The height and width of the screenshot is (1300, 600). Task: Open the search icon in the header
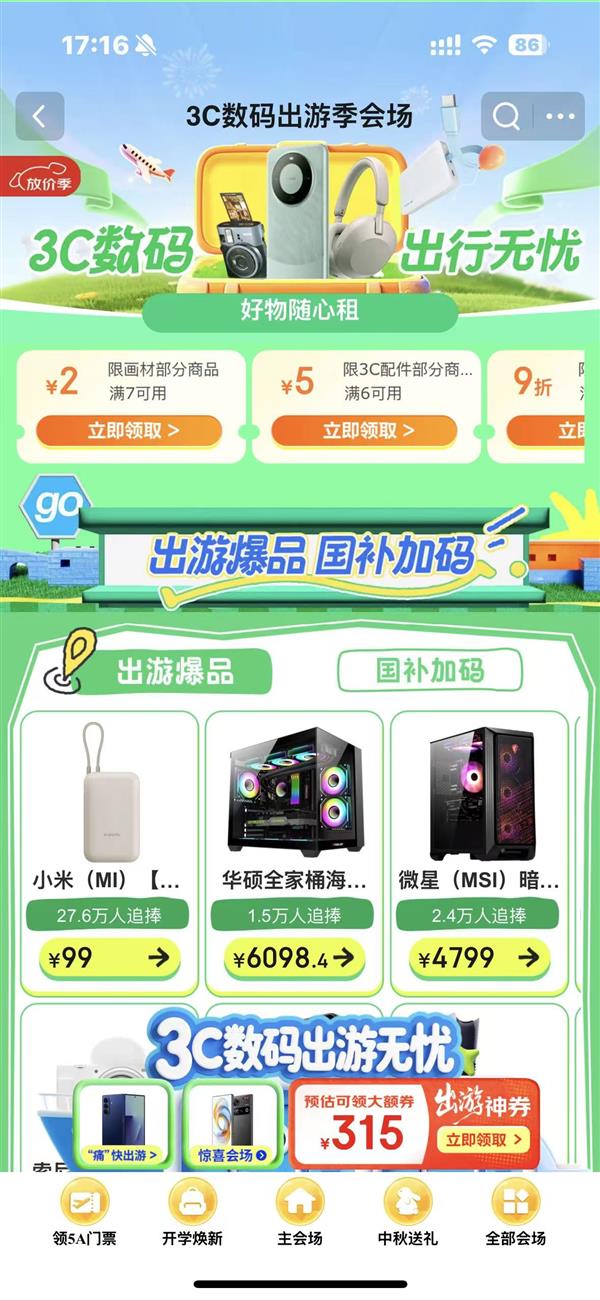[x=507, y=116]
